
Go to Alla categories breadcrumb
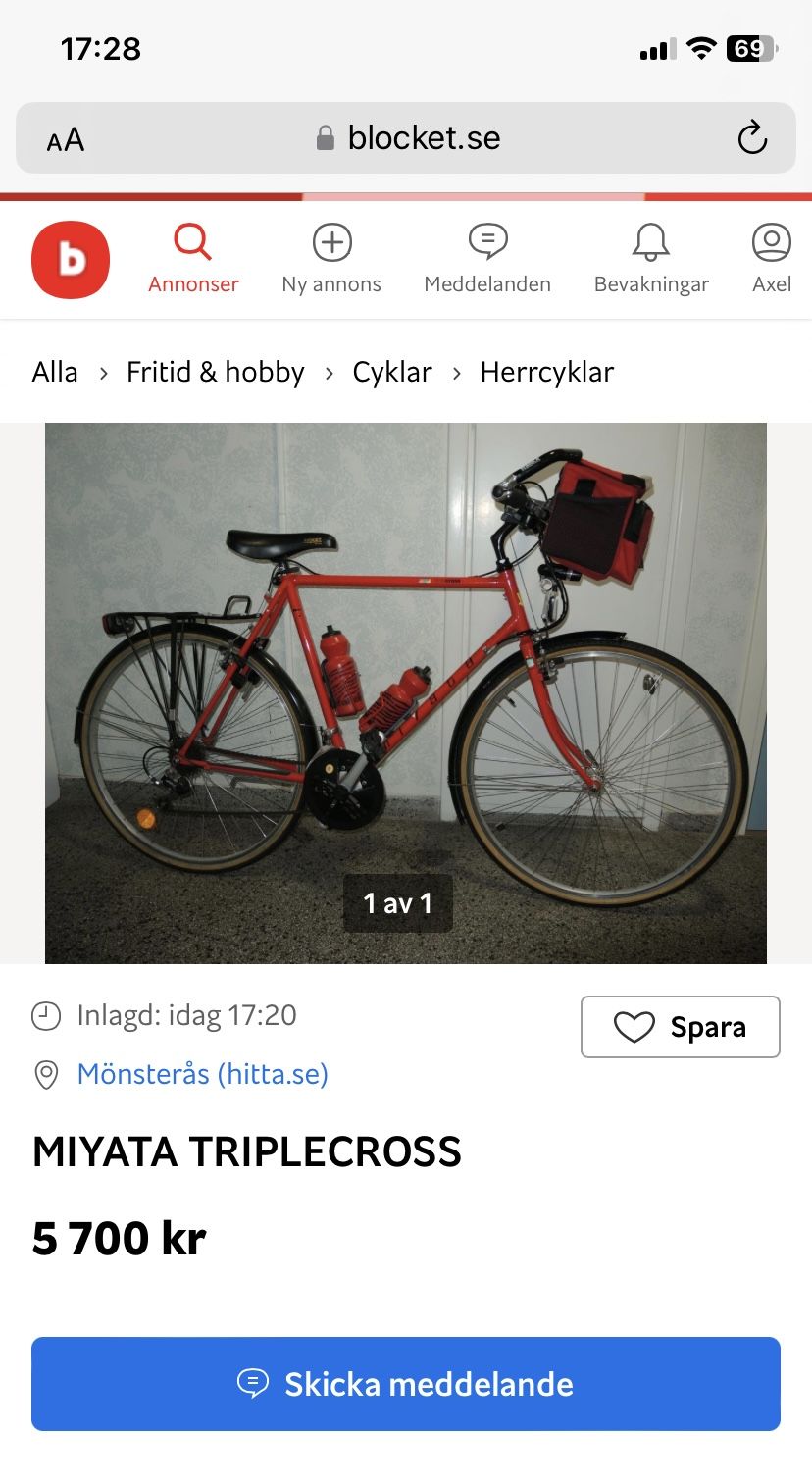pyautogui.click(x=55, y=372)
